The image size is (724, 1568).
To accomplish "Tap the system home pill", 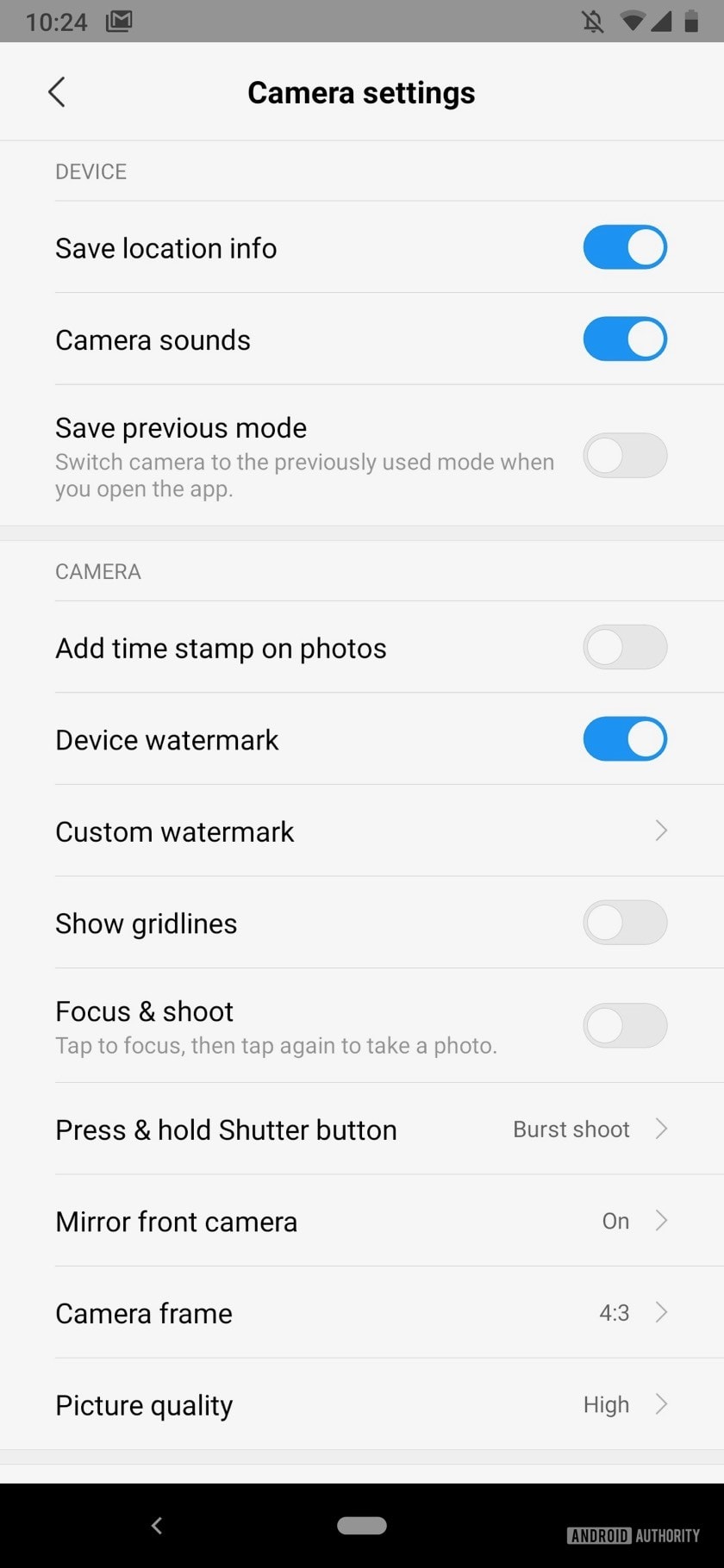I will tap(362, 1526).
